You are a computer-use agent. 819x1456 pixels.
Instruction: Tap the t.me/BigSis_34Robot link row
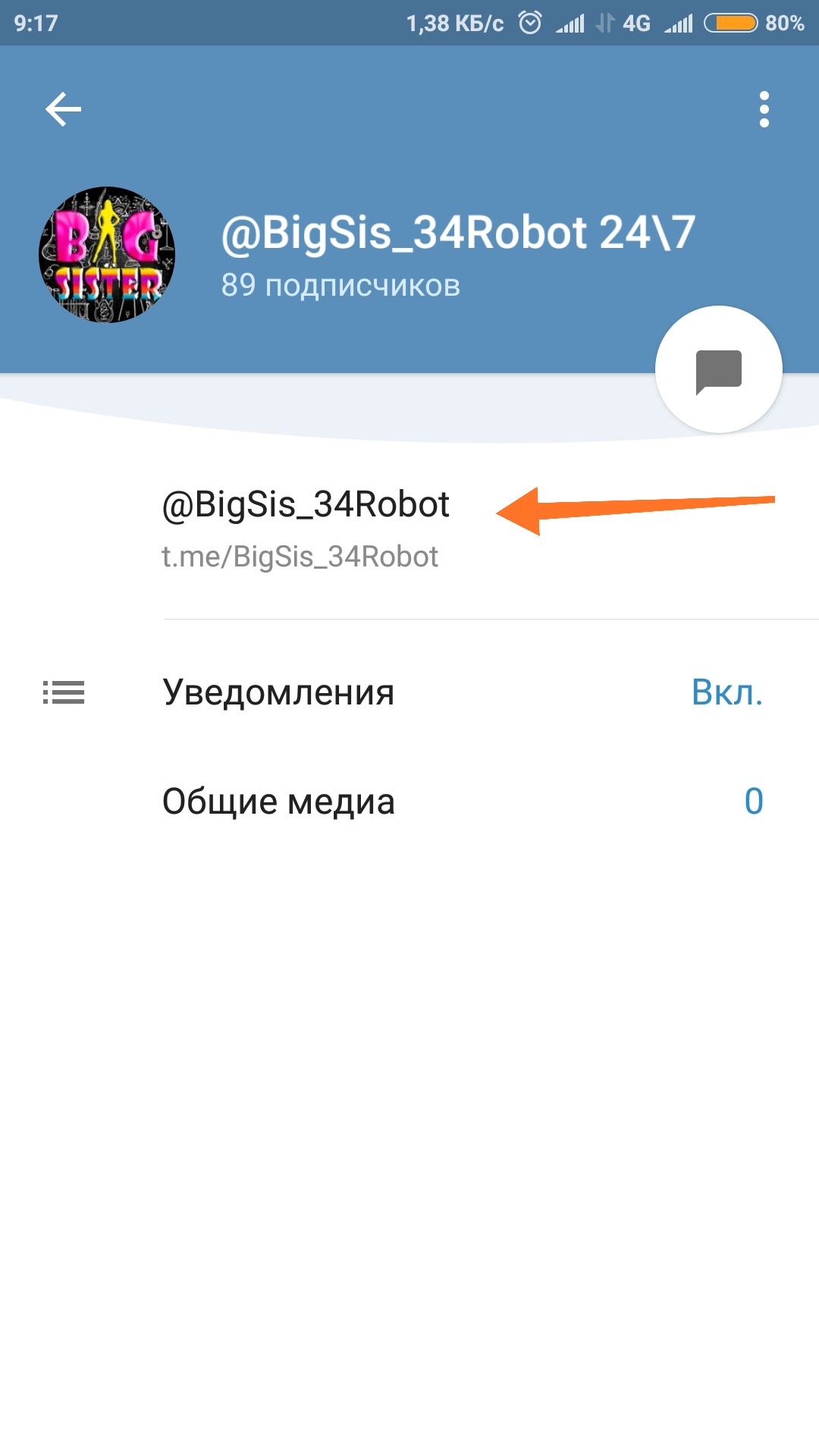tap(409, 530)
